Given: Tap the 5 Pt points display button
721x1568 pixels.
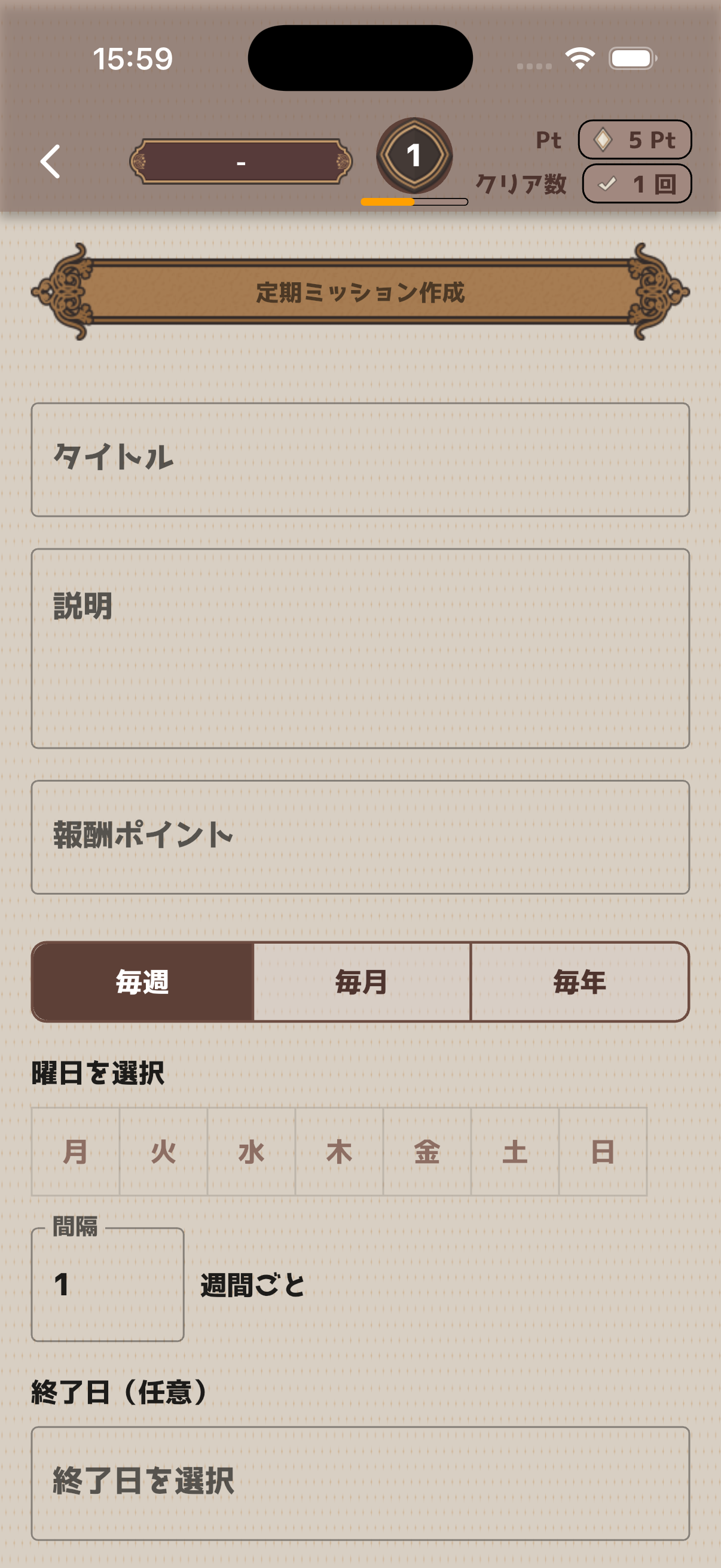Looking at the screenshot, I should [634, 140].
